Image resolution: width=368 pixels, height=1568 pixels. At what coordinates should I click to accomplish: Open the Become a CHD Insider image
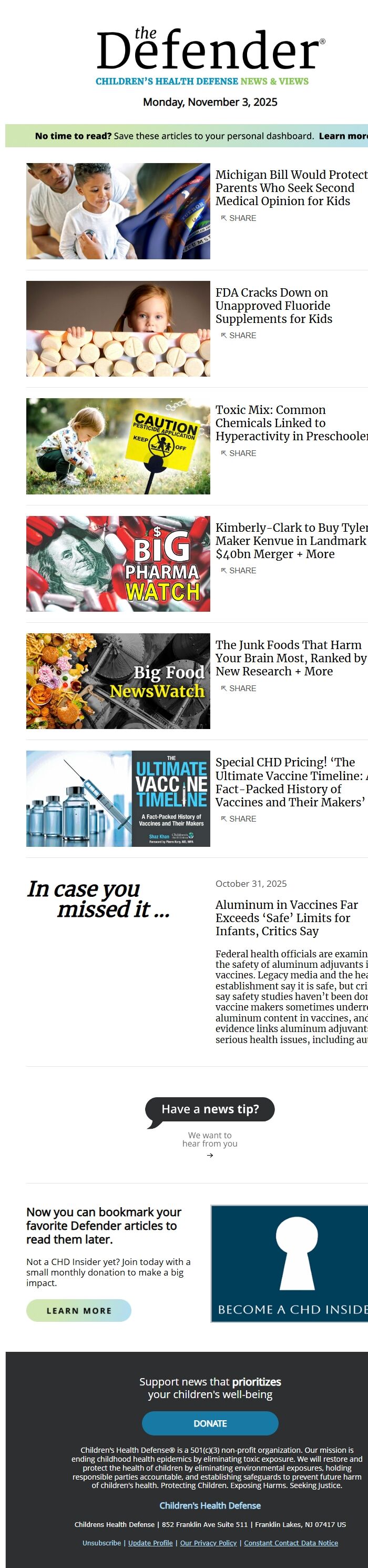point(290,1263)
